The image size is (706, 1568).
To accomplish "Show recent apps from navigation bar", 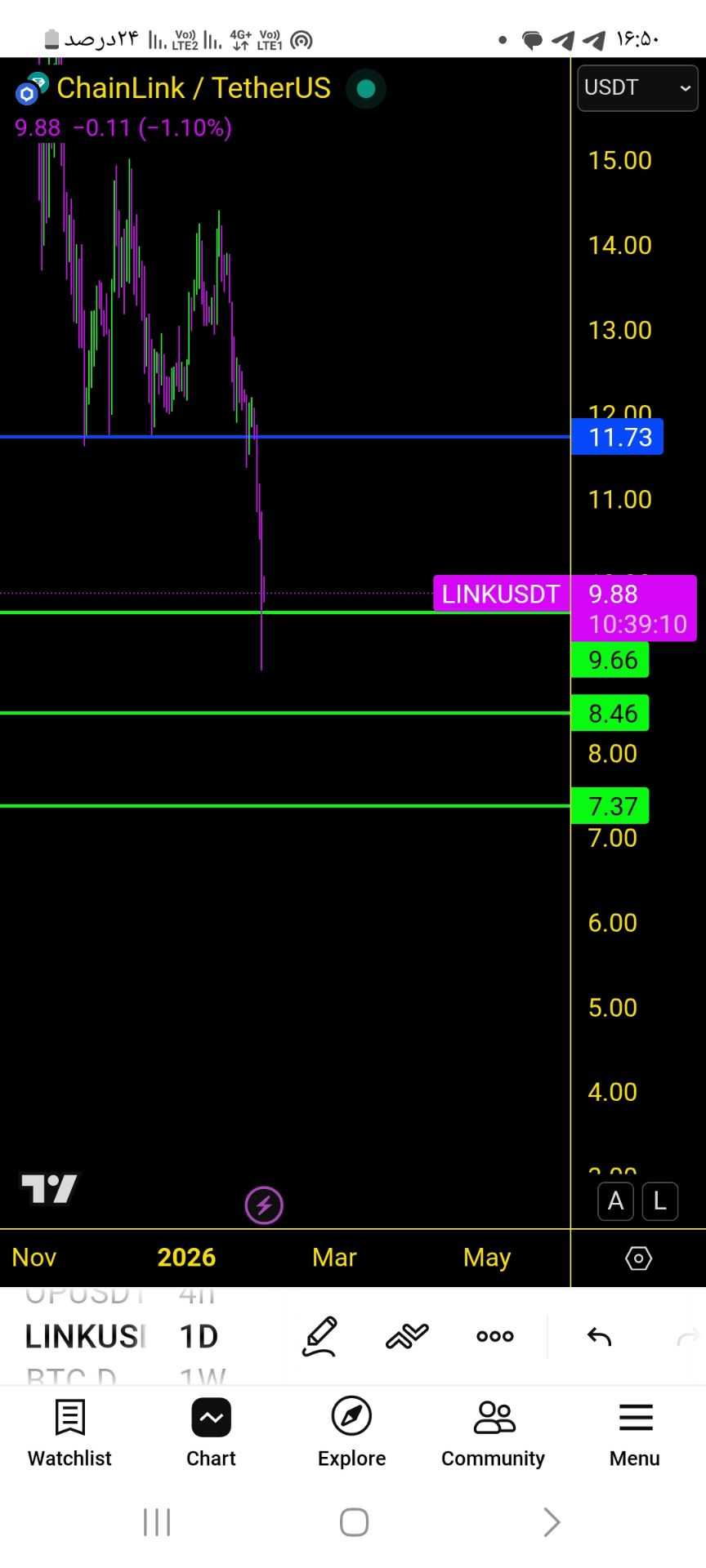I will pyautogui.click(x=157, y=1522).
